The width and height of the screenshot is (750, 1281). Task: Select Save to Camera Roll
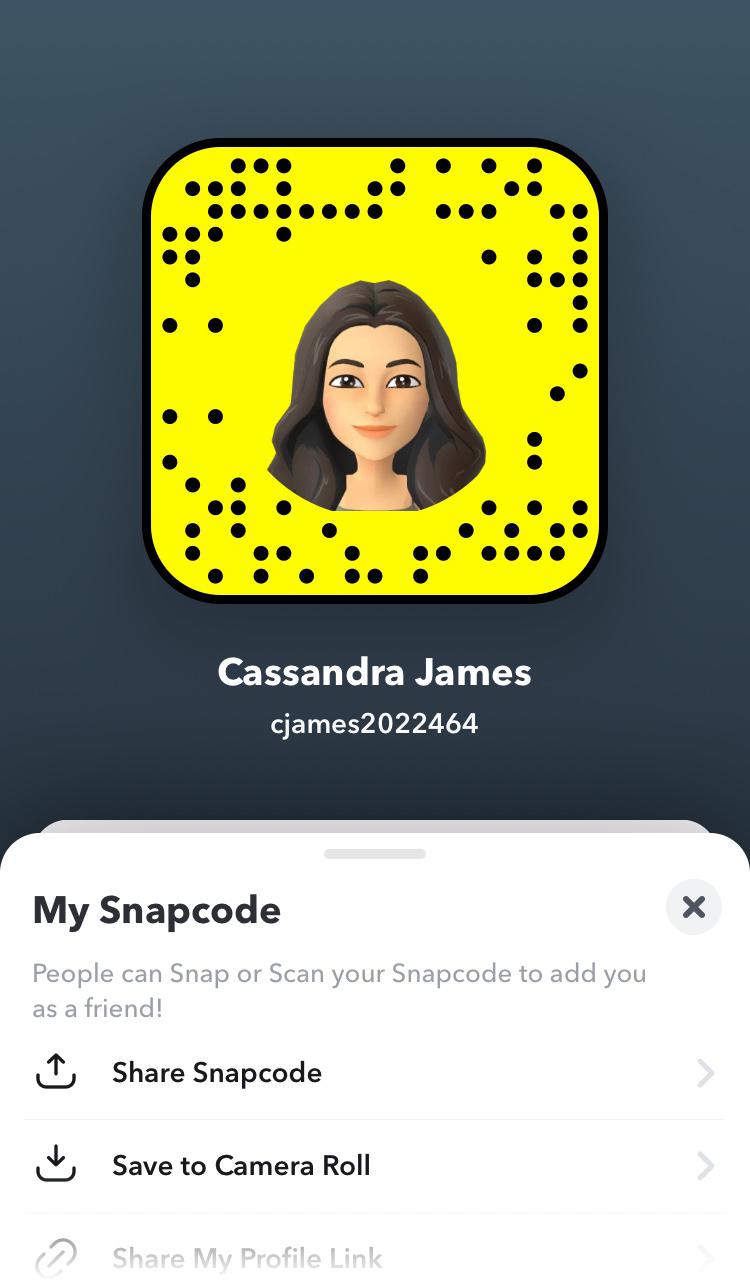[x=375, y=1165]
